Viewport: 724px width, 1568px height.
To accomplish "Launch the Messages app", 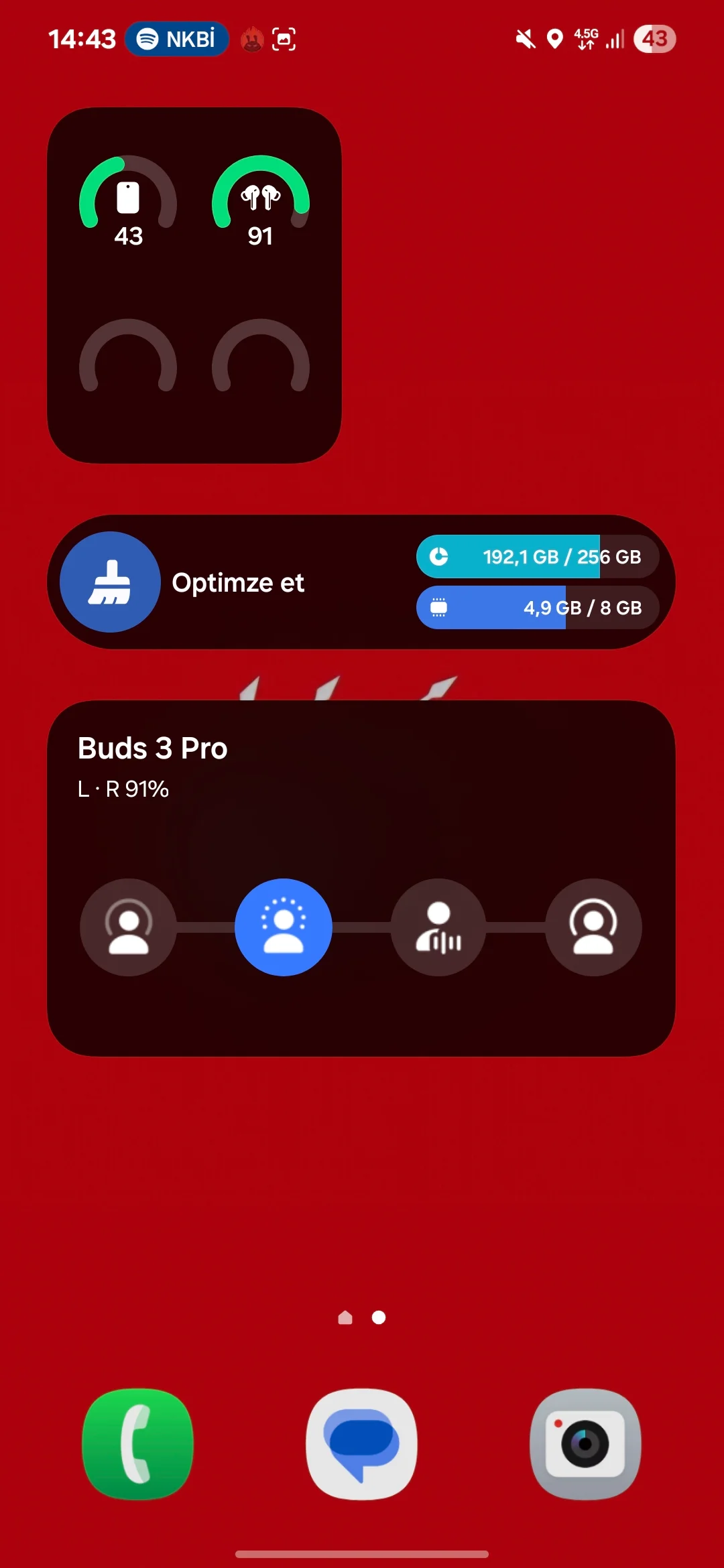I will pos(362,1444).
